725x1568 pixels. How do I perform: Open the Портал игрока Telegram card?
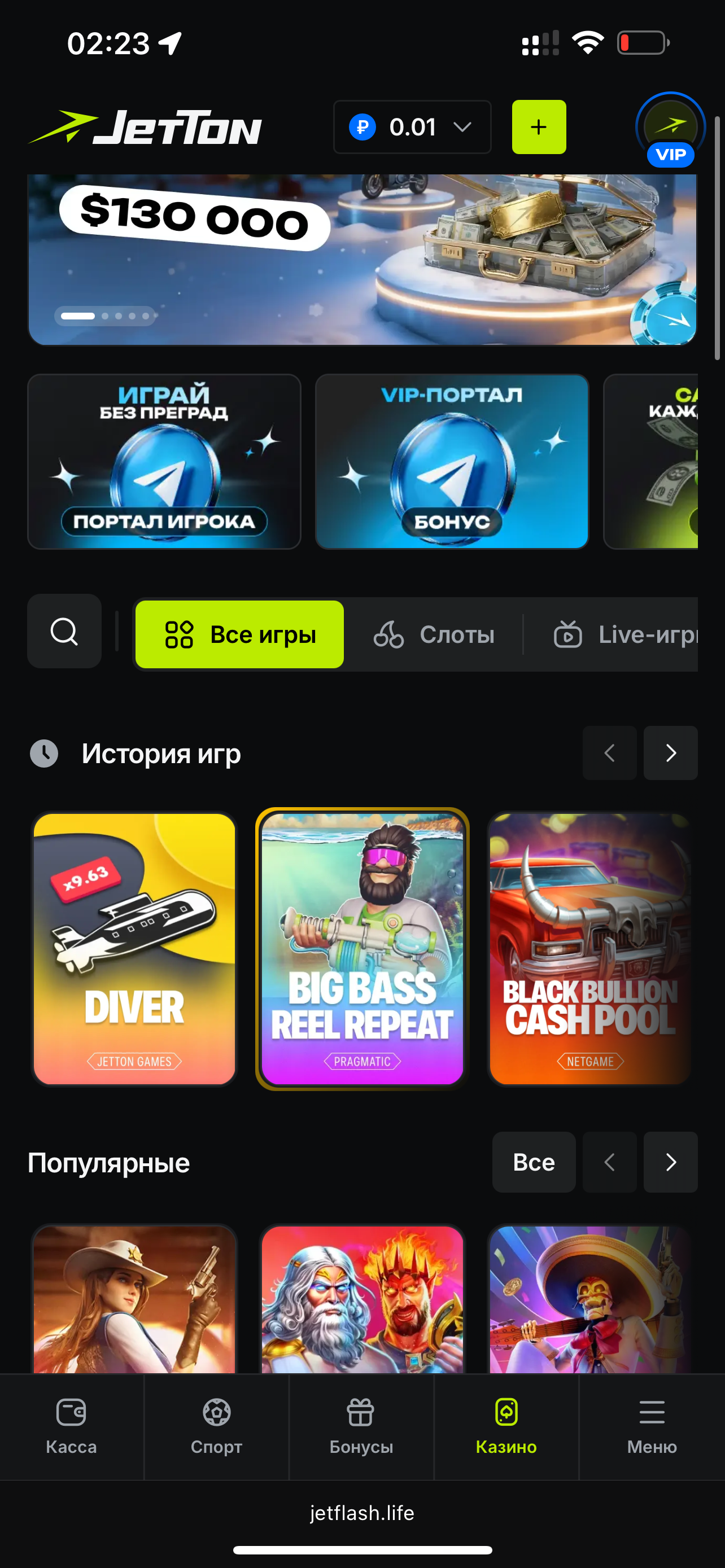pos(164,461)
